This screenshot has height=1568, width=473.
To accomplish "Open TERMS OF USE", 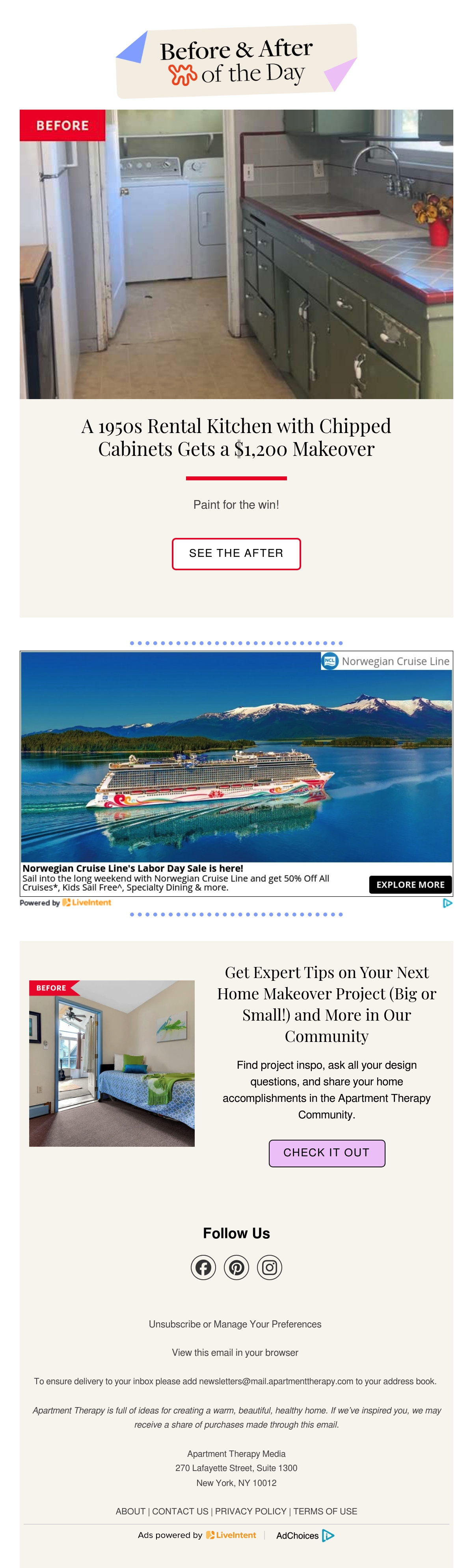I will click(325, 1511).
